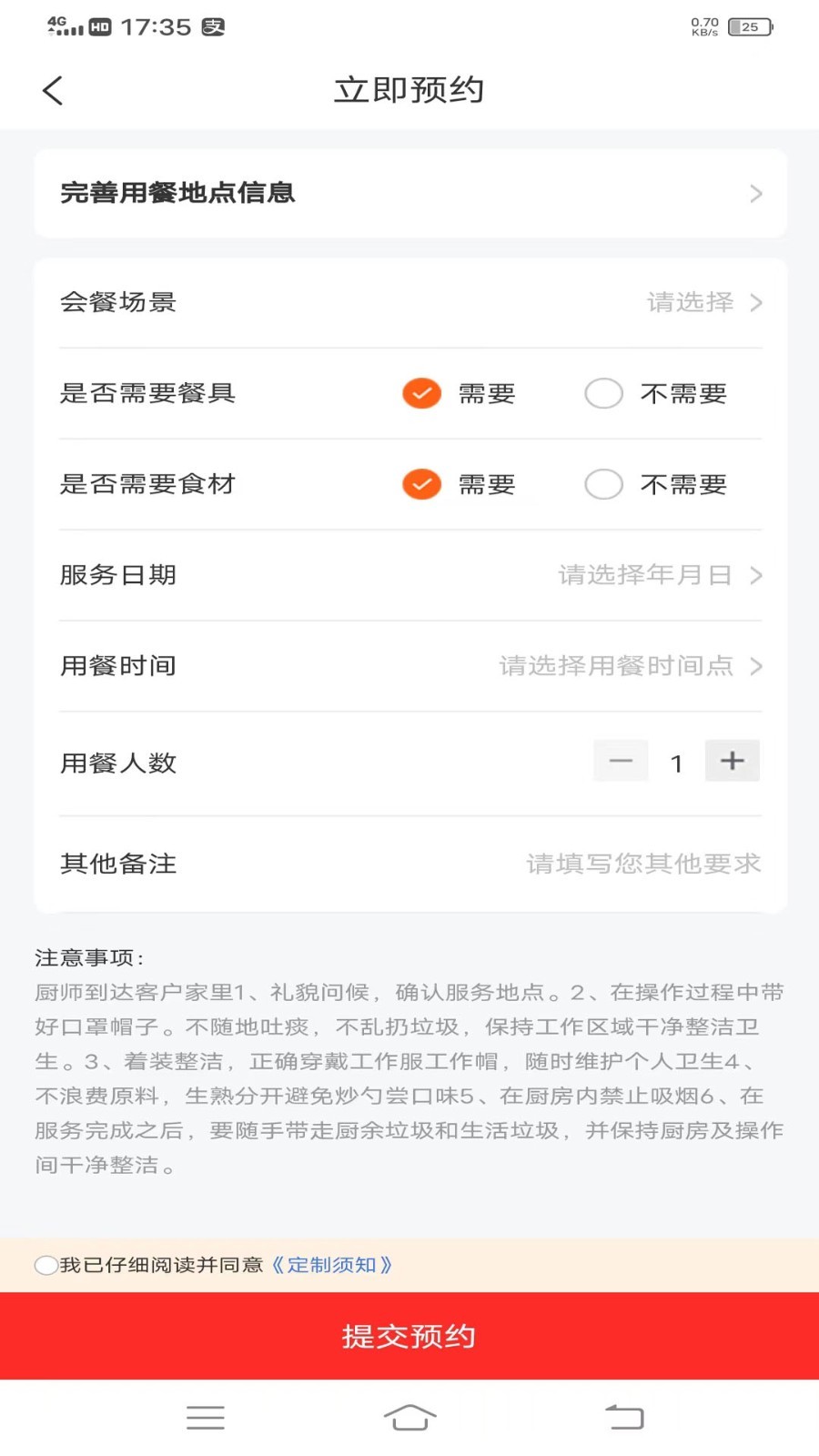Tap 提交预约 to submit booking

click(409, 1336)
